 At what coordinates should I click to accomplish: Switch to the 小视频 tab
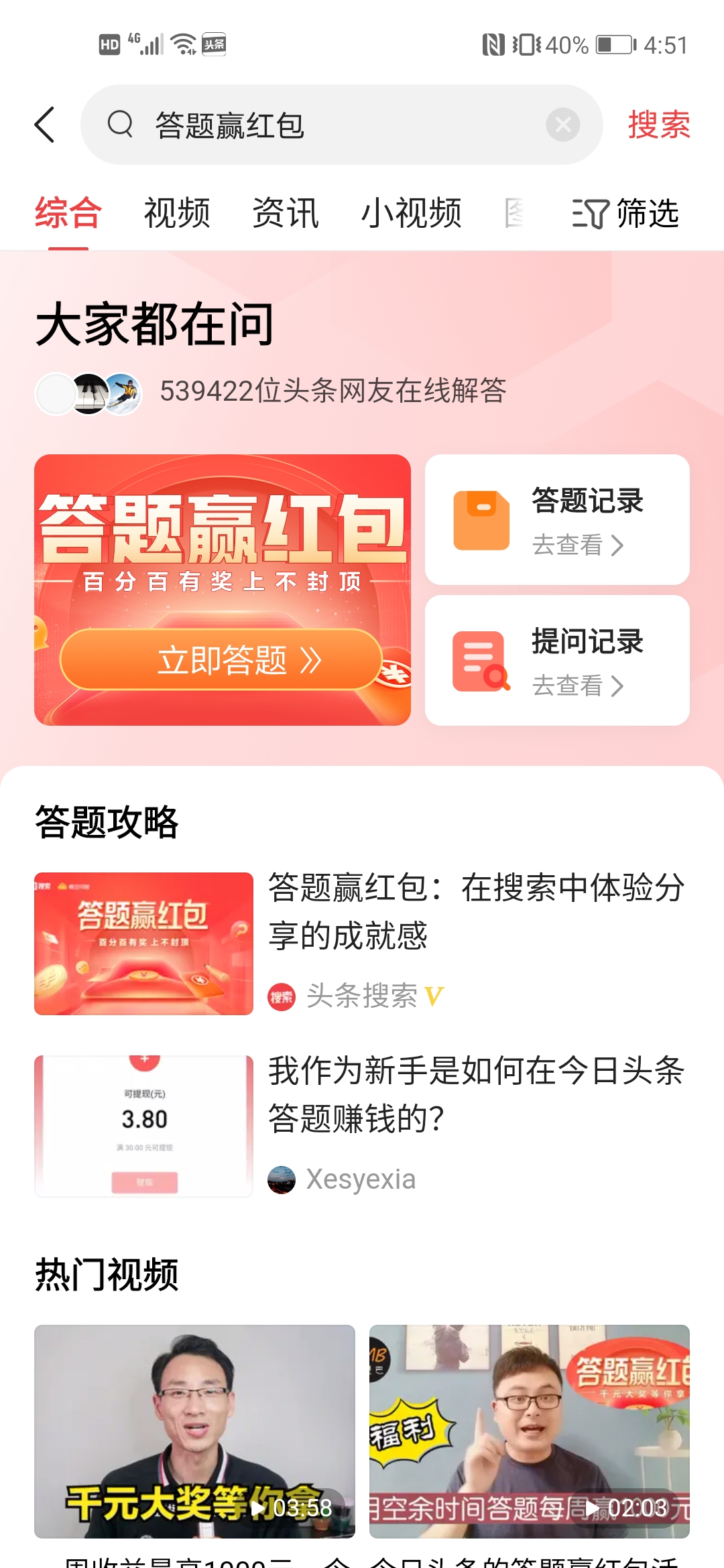coord(412,213)
